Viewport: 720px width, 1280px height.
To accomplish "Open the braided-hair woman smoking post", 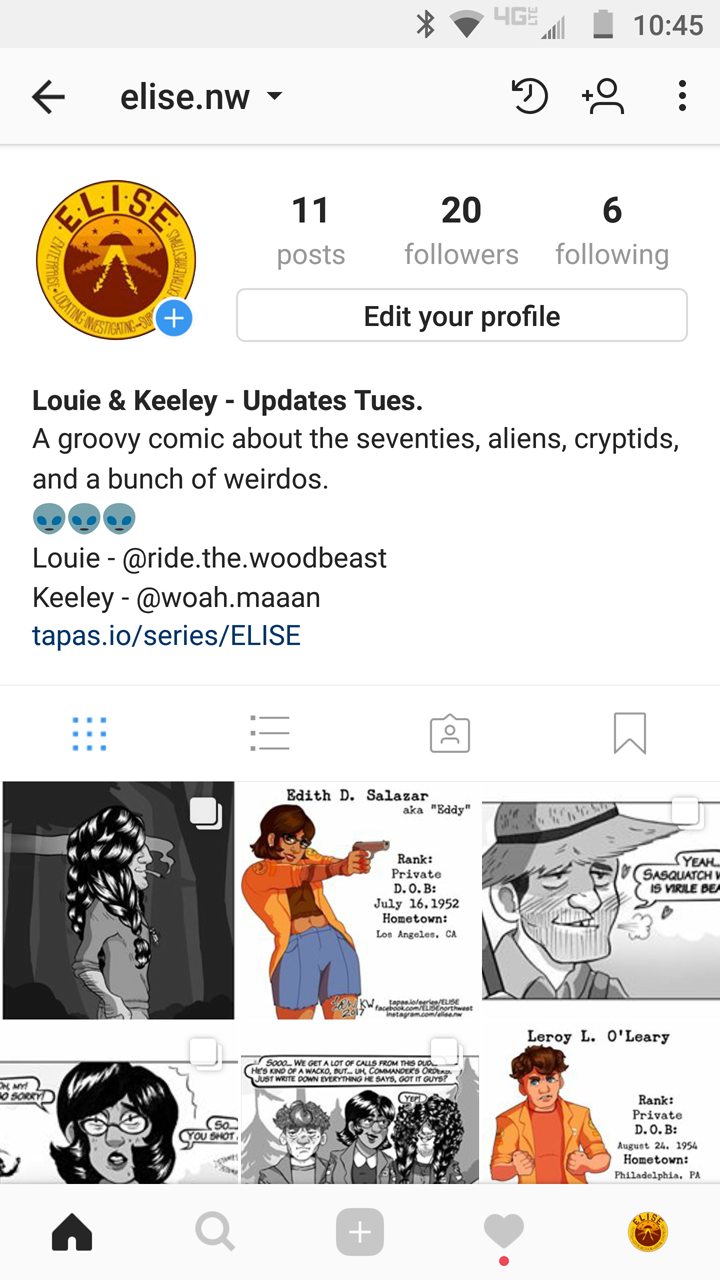I will [x=118, y=900].
